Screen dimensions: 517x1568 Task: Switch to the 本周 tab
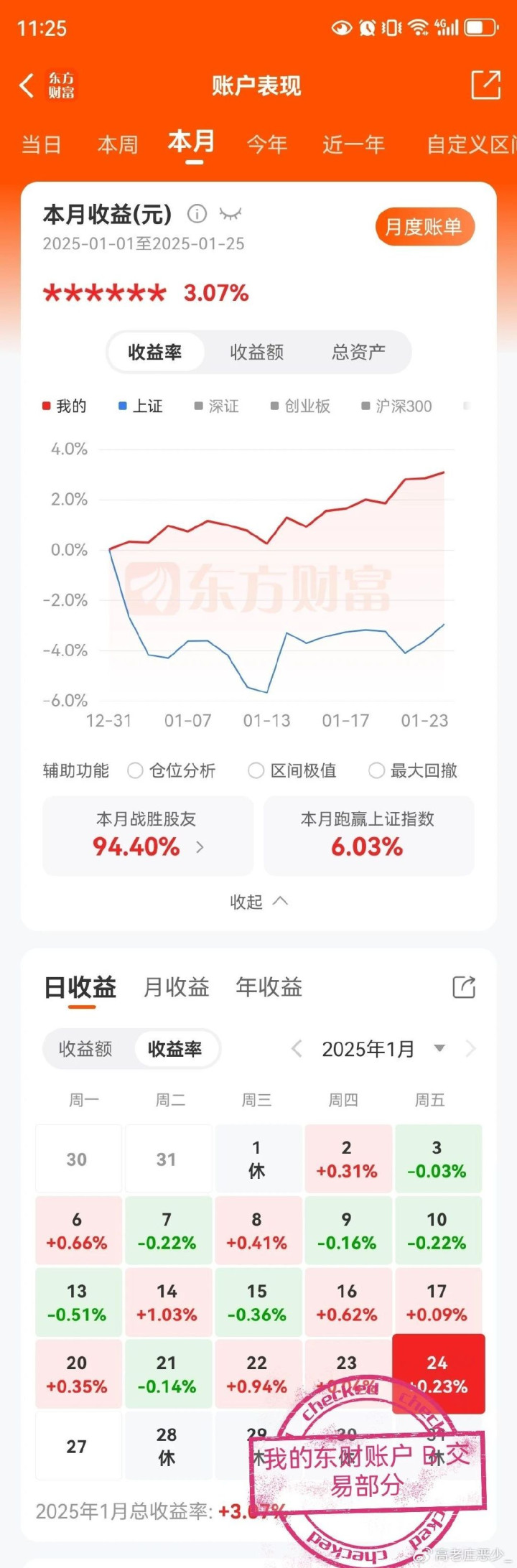tap(118, 144)
